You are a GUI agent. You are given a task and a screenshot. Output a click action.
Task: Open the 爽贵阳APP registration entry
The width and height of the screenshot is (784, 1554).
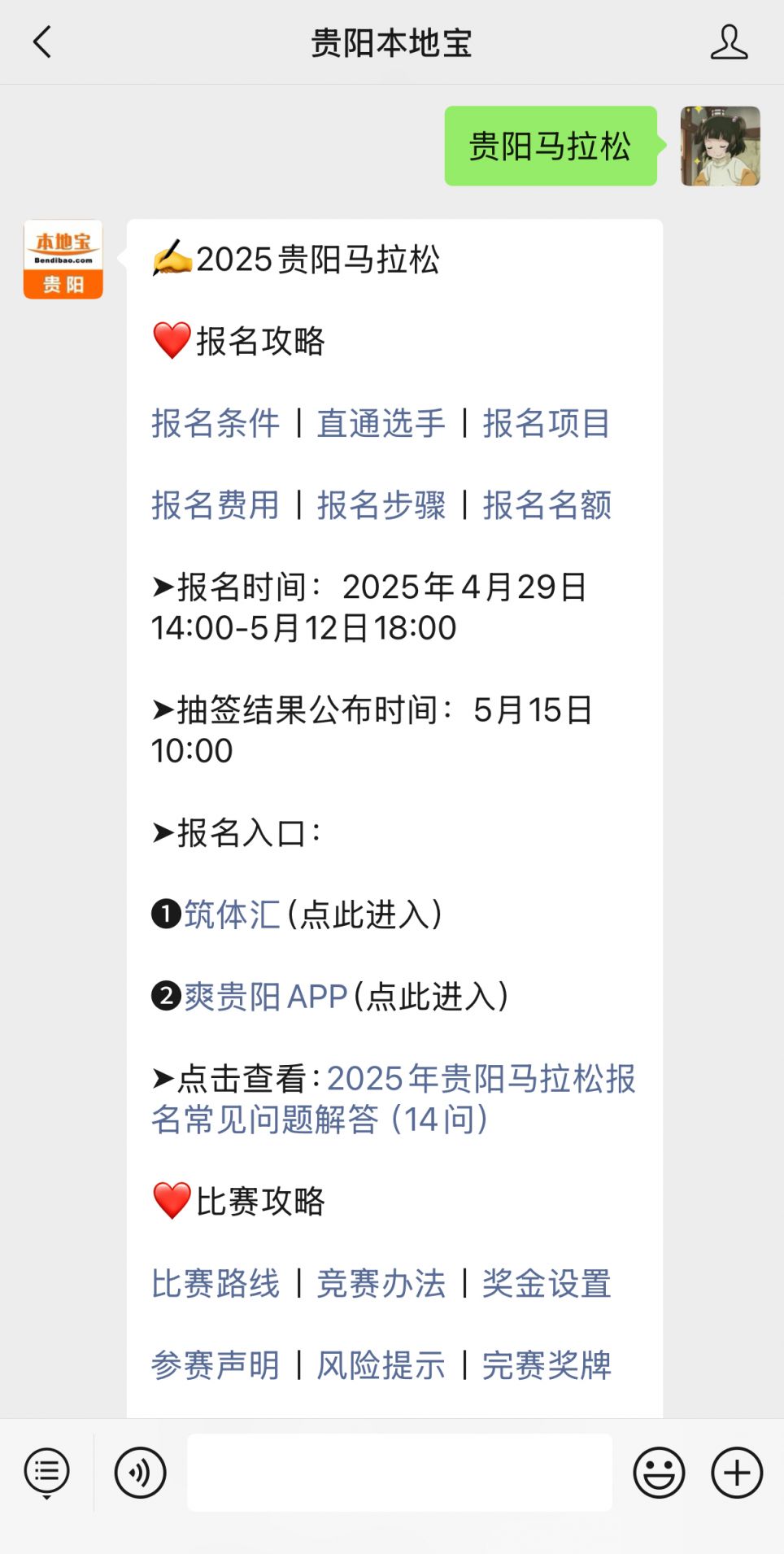point(266,997)
